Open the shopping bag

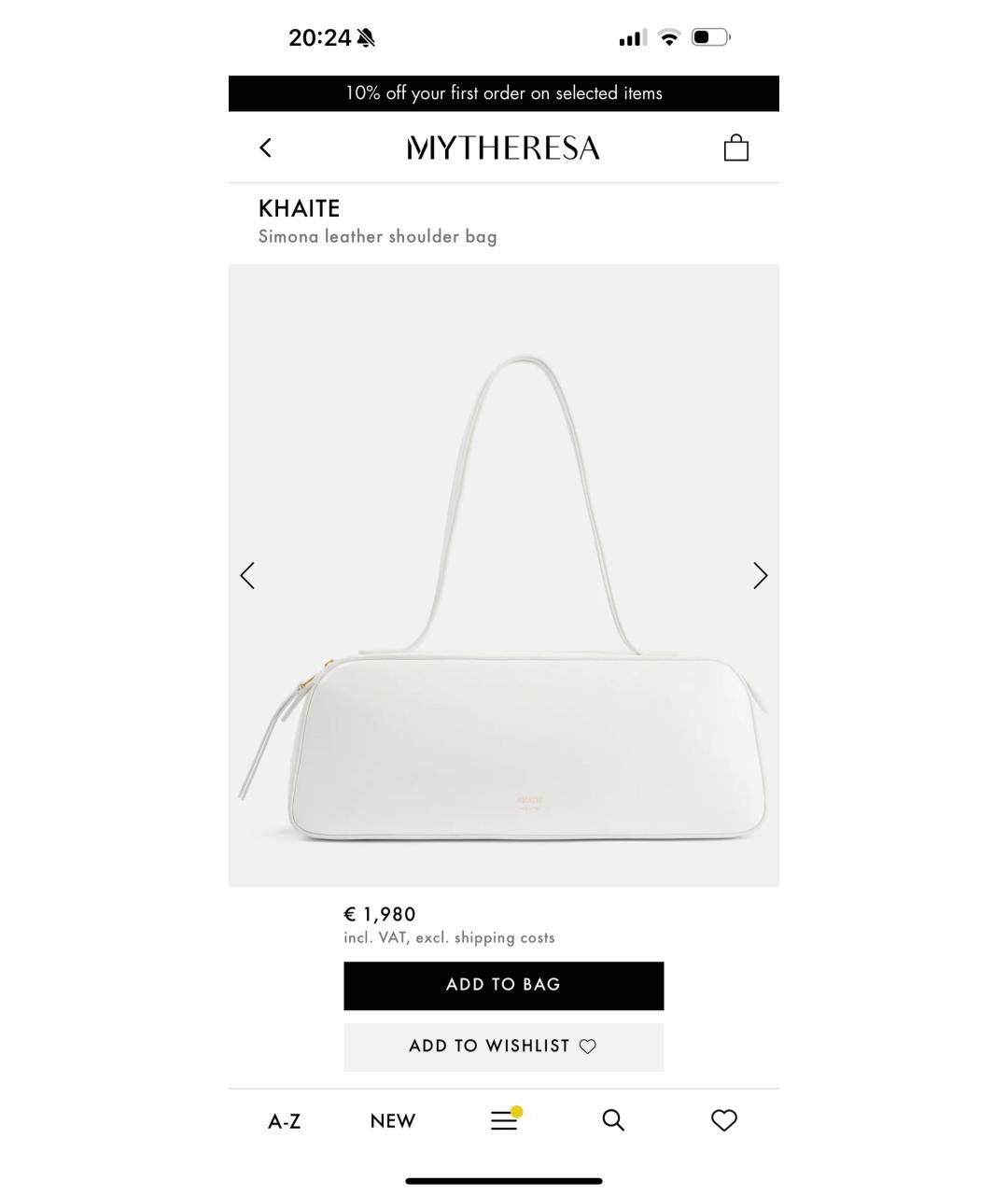tap(735, 148)
